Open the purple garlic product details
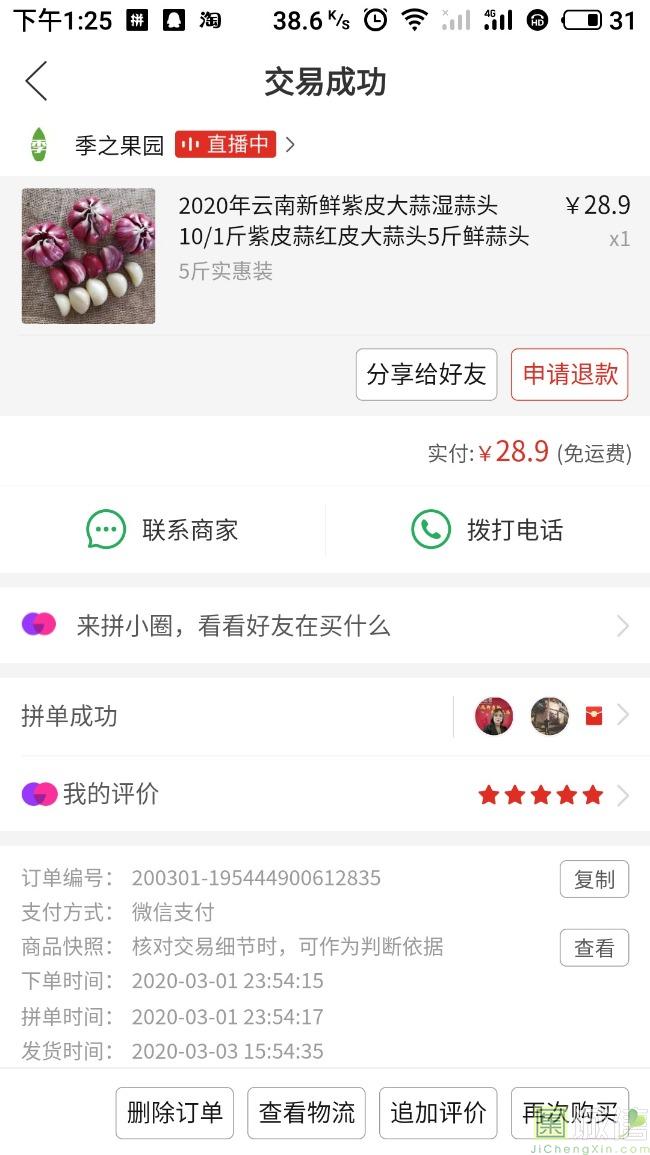This screenshot has height=1155, width=650. [x=325, y=256]
